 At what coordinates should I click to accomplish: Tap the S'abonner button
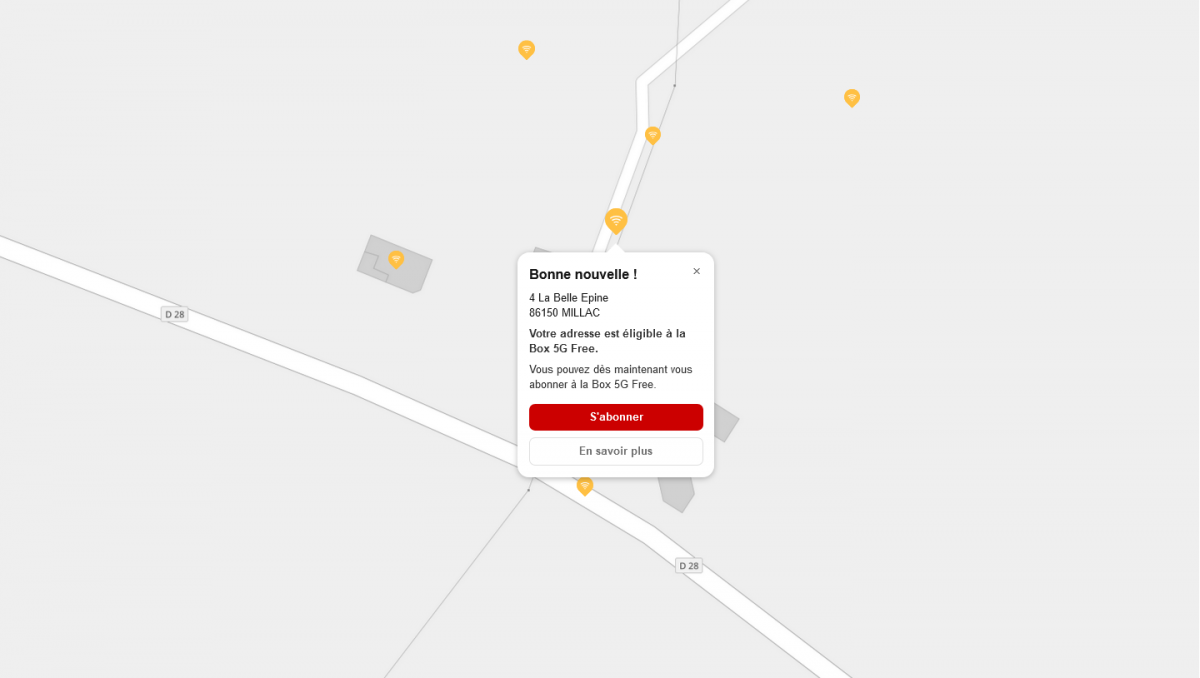(x=615, y=417)
